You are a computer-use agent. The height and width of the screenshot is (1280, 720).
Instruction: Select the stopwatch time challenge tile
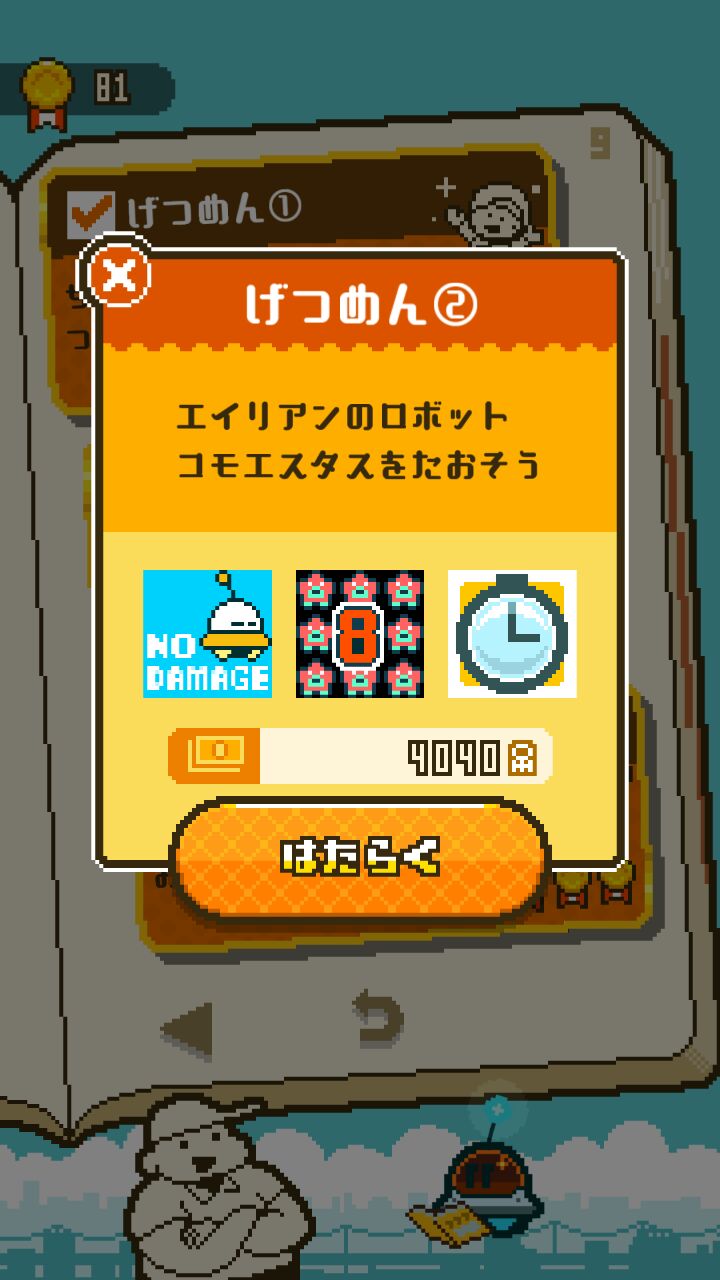(x=512, y=633)
